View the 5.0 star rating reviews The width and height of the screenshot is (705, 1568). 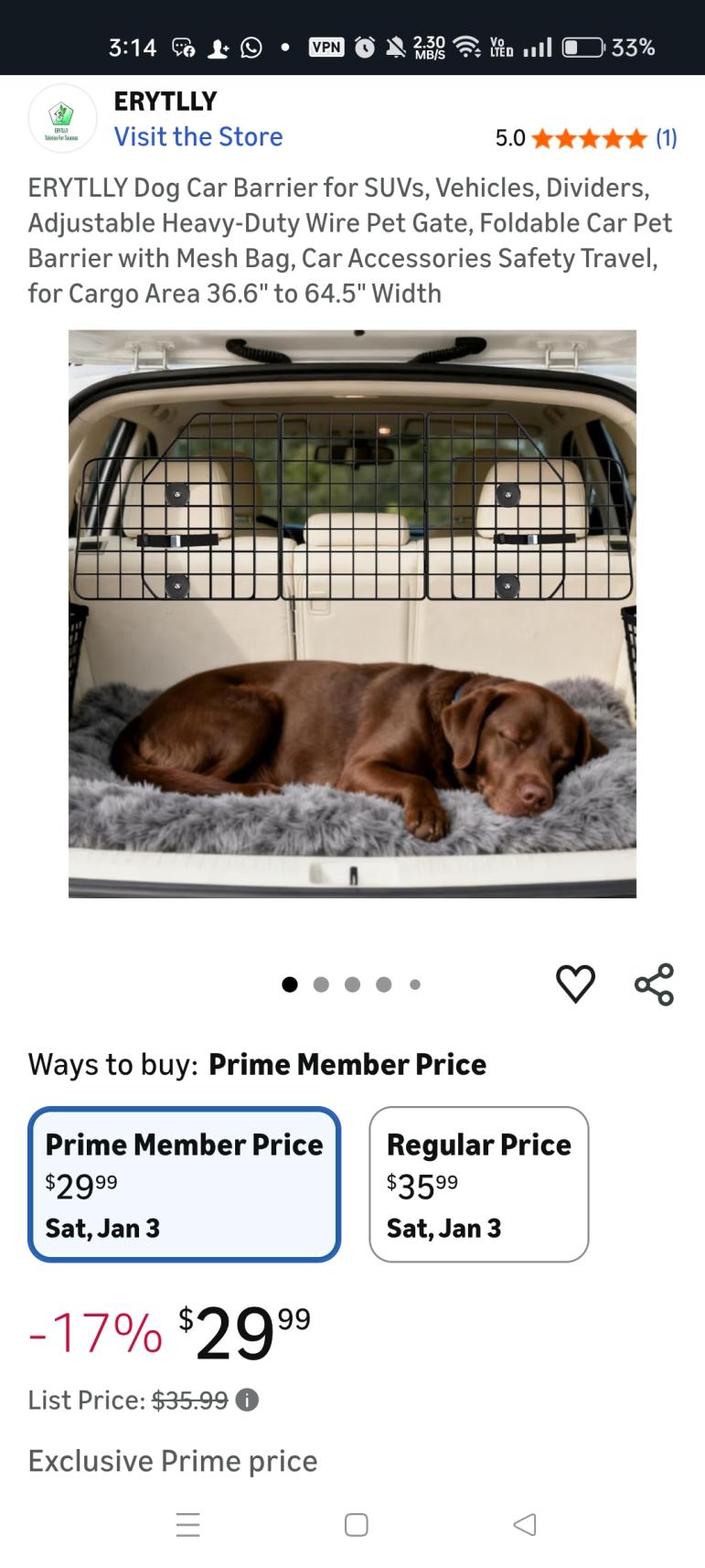(x=586, y=138)
